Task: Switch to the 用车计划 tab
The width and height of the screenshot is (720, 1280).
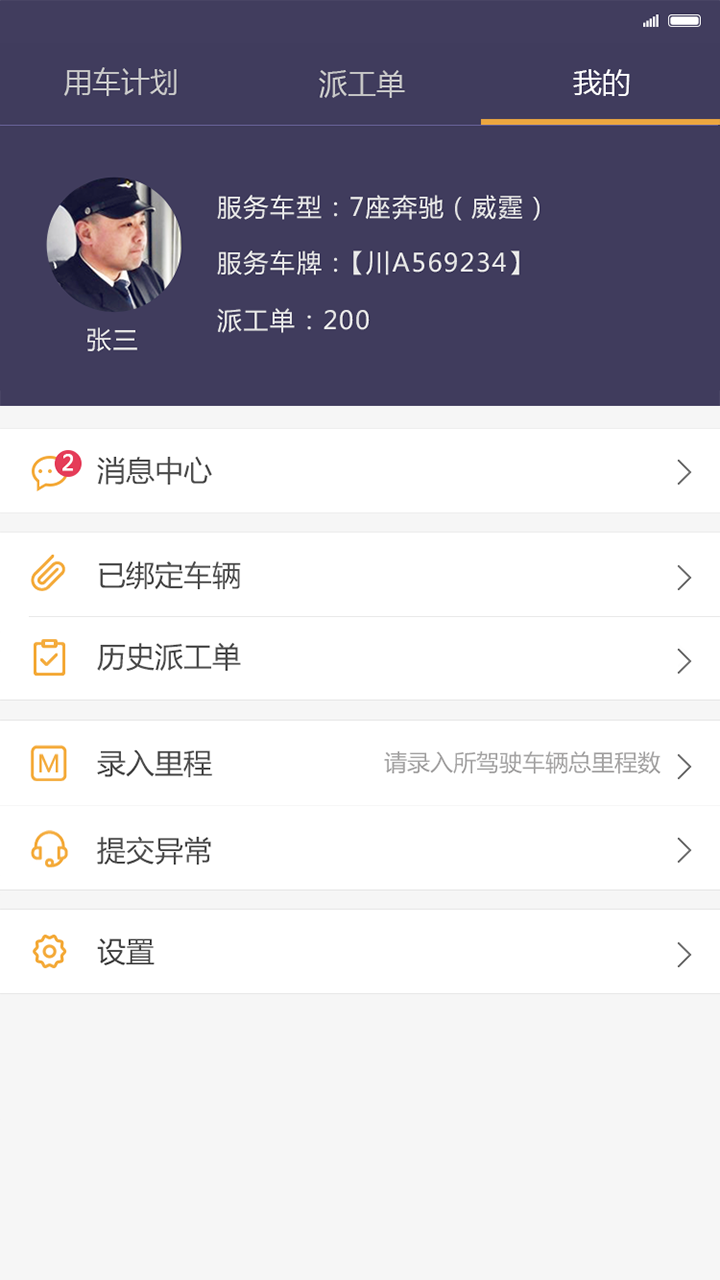Action: pos(120,85)
